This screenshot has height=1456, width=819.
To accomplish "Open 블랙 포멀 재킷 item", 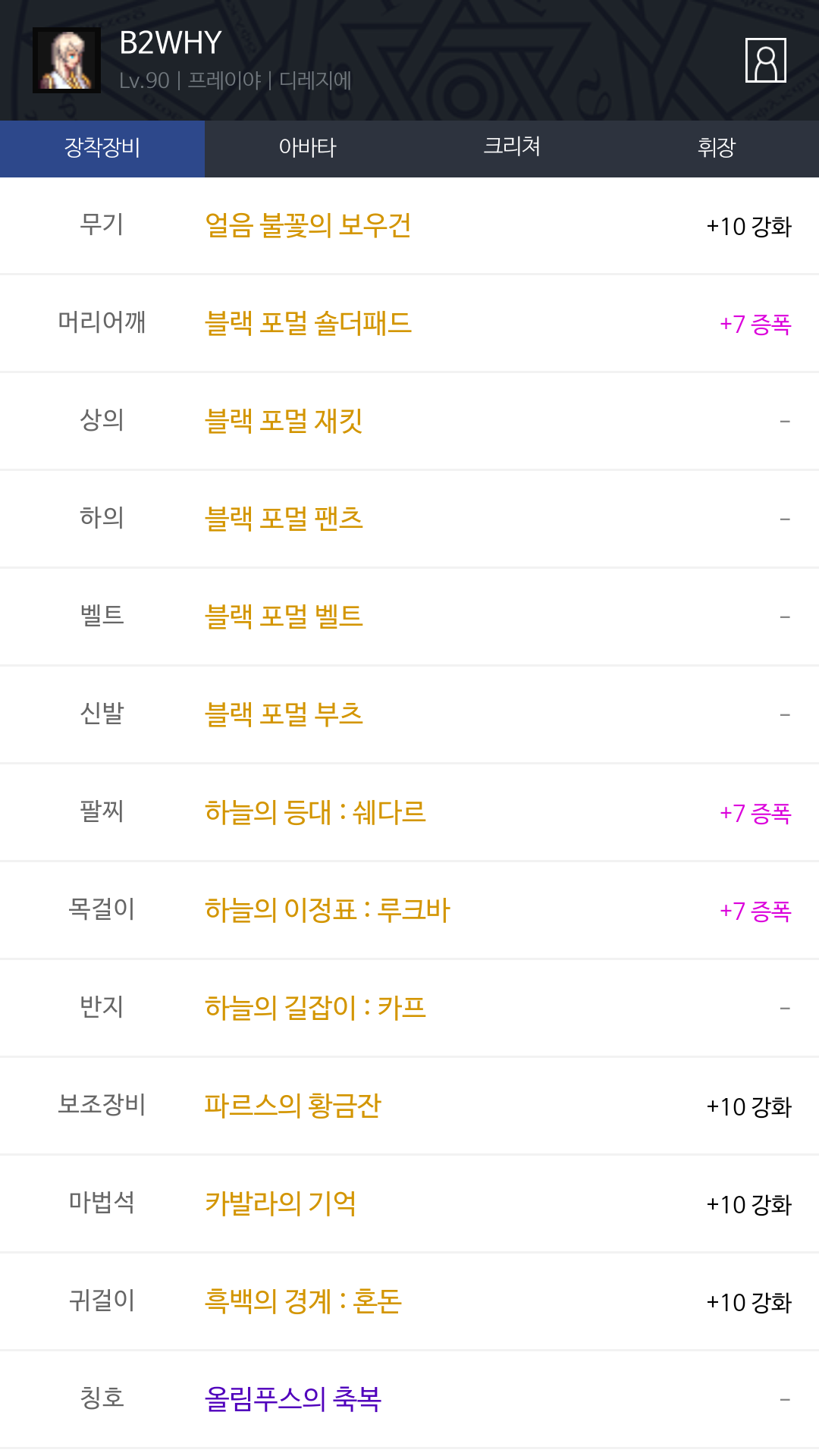I will pyautogui.click(x=284, y=421).
